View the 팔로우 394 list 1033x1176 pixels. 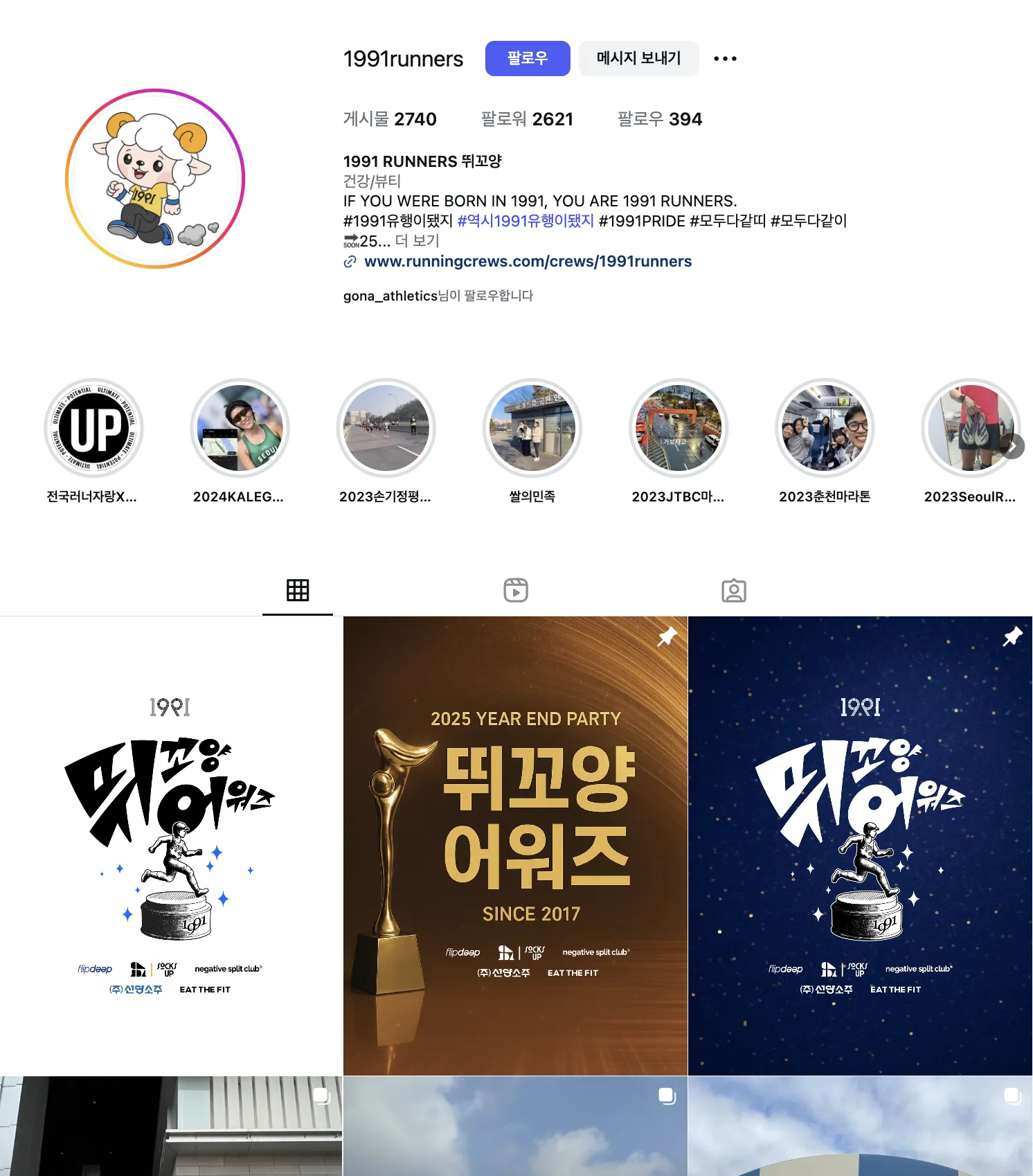click(x=659, y=119)
